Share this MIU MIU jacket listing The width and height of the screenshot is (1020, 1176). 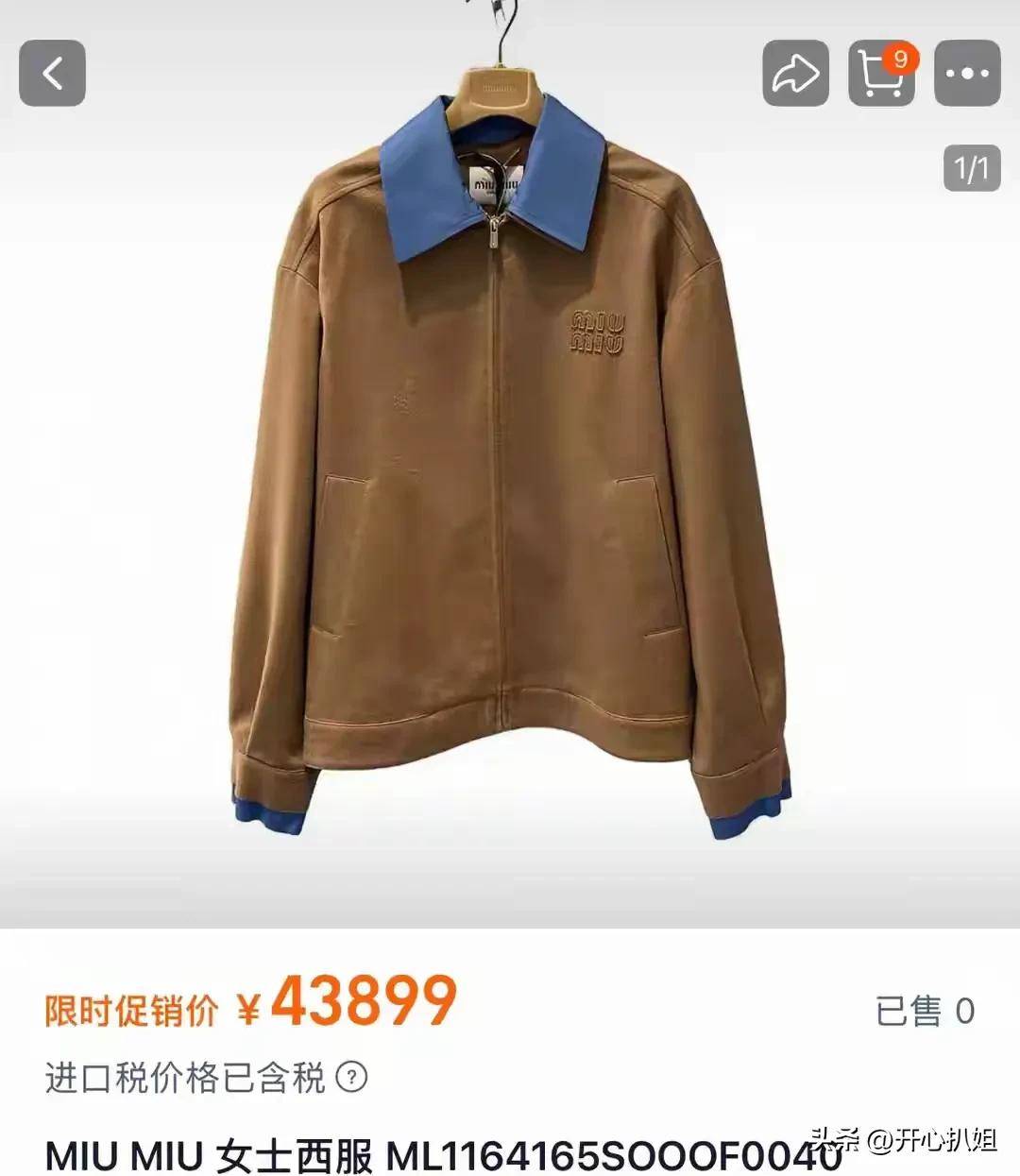click(x=795, y=73)
